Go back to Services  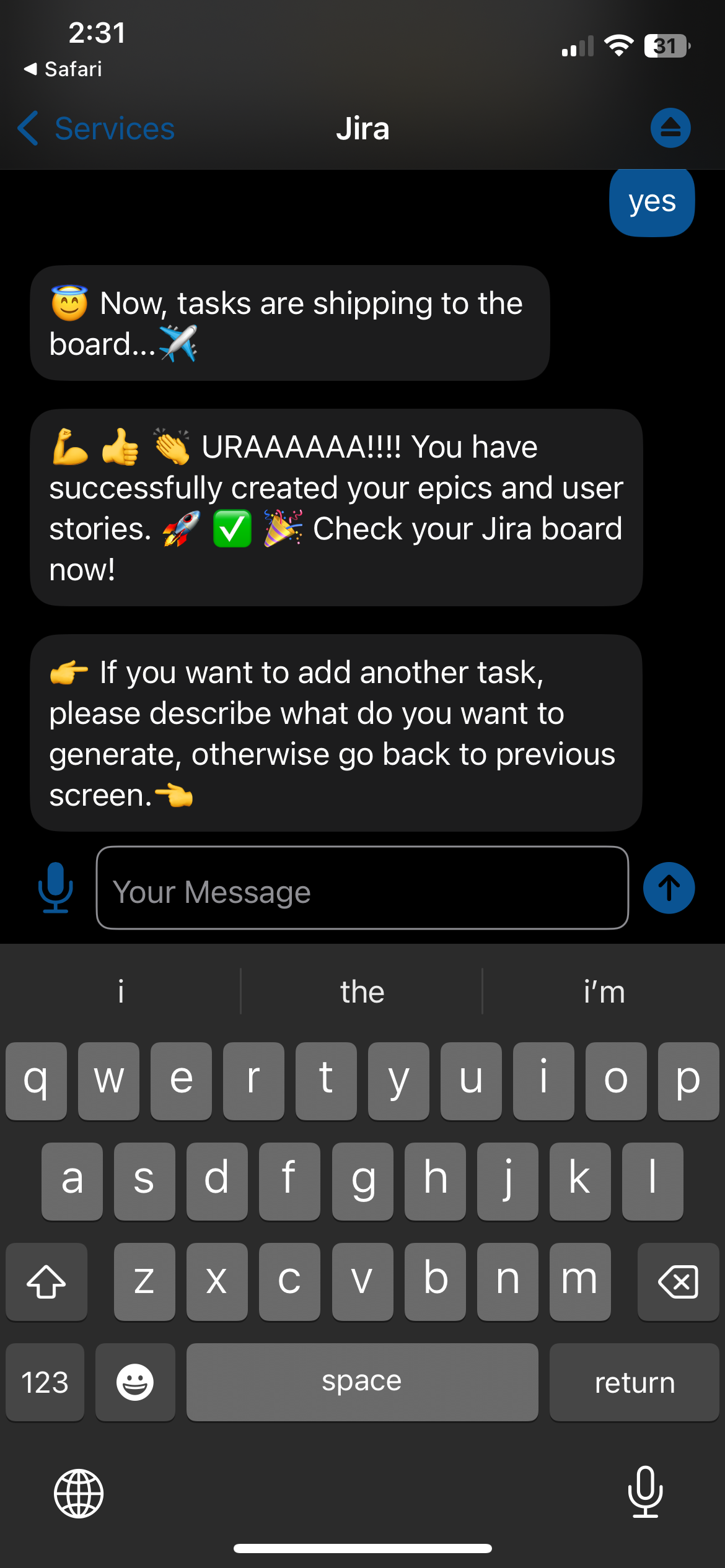pyautogui.click(x=96, y=129)
